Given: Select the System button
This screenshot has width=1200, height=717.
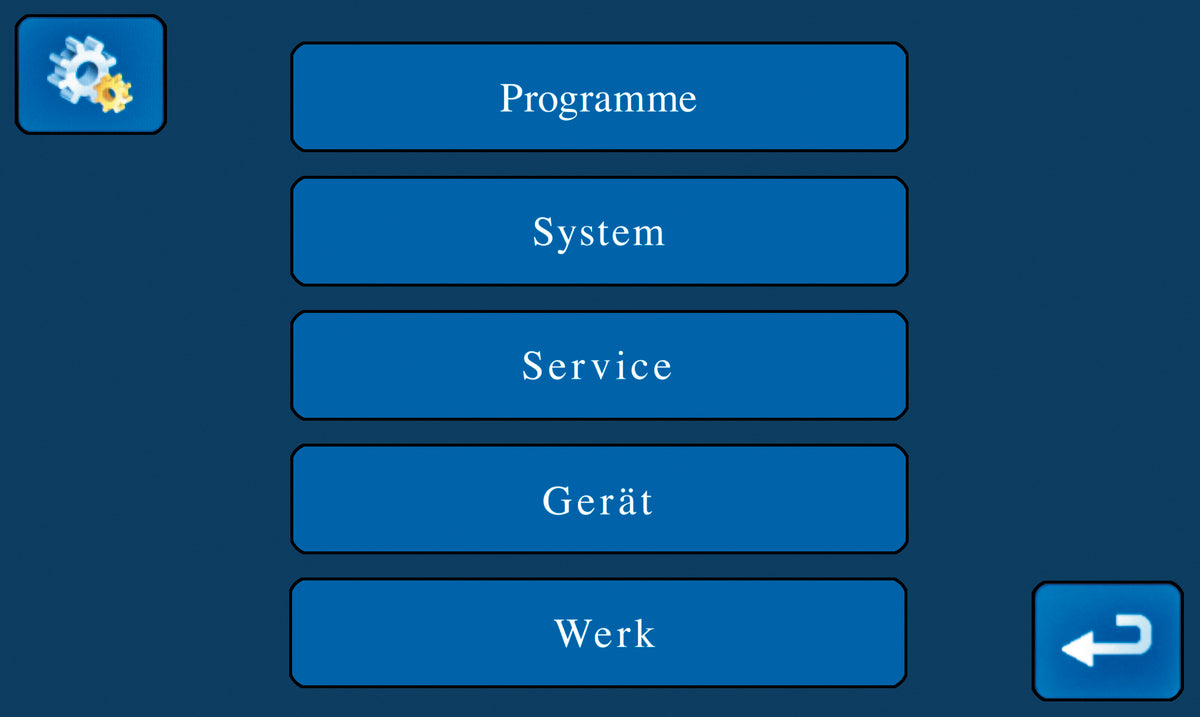Looking at the screenshot, I should tap(599, 231).
